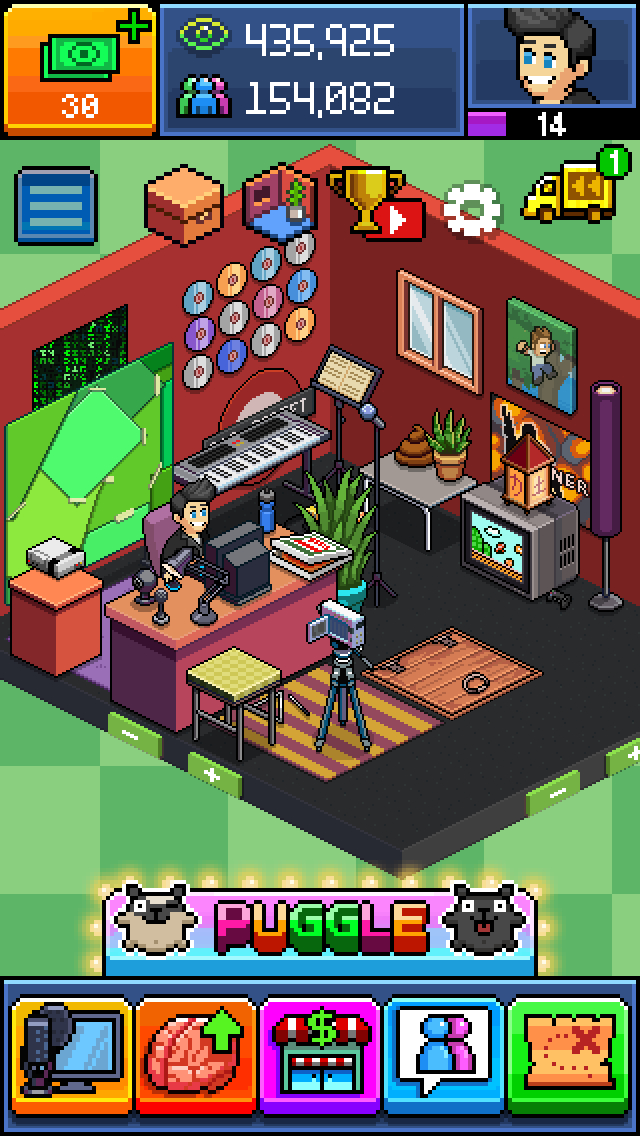
Task: View the trophy achievements icon
Action: pos(372,203)
